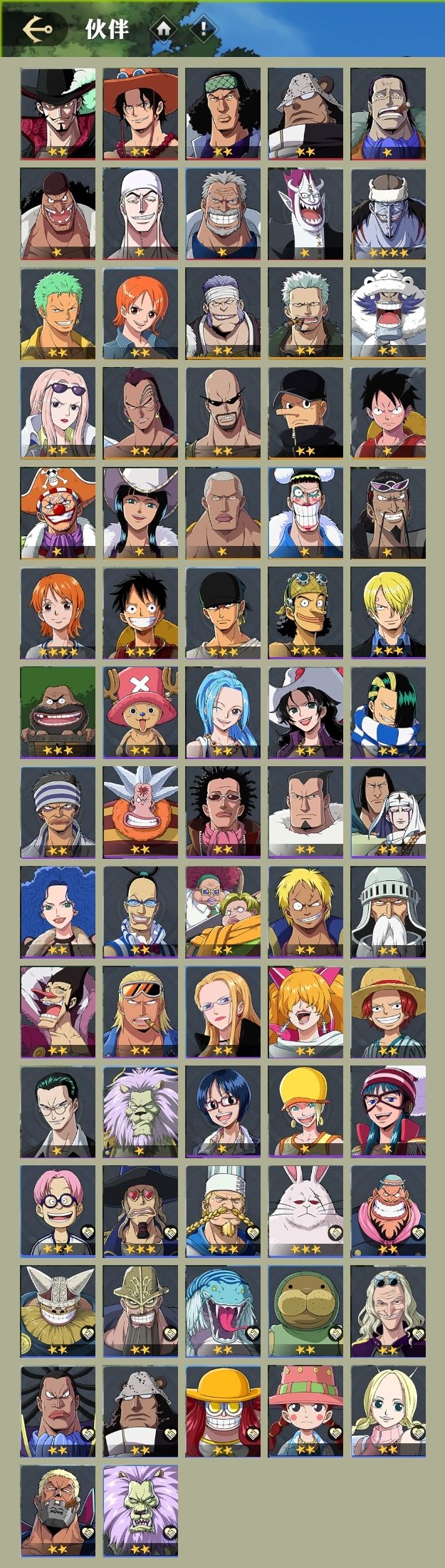The height and width of the screenshot is (1568, 445).
Task: Open the blue-haired ponytail girl card
Action: click(223, 711)
